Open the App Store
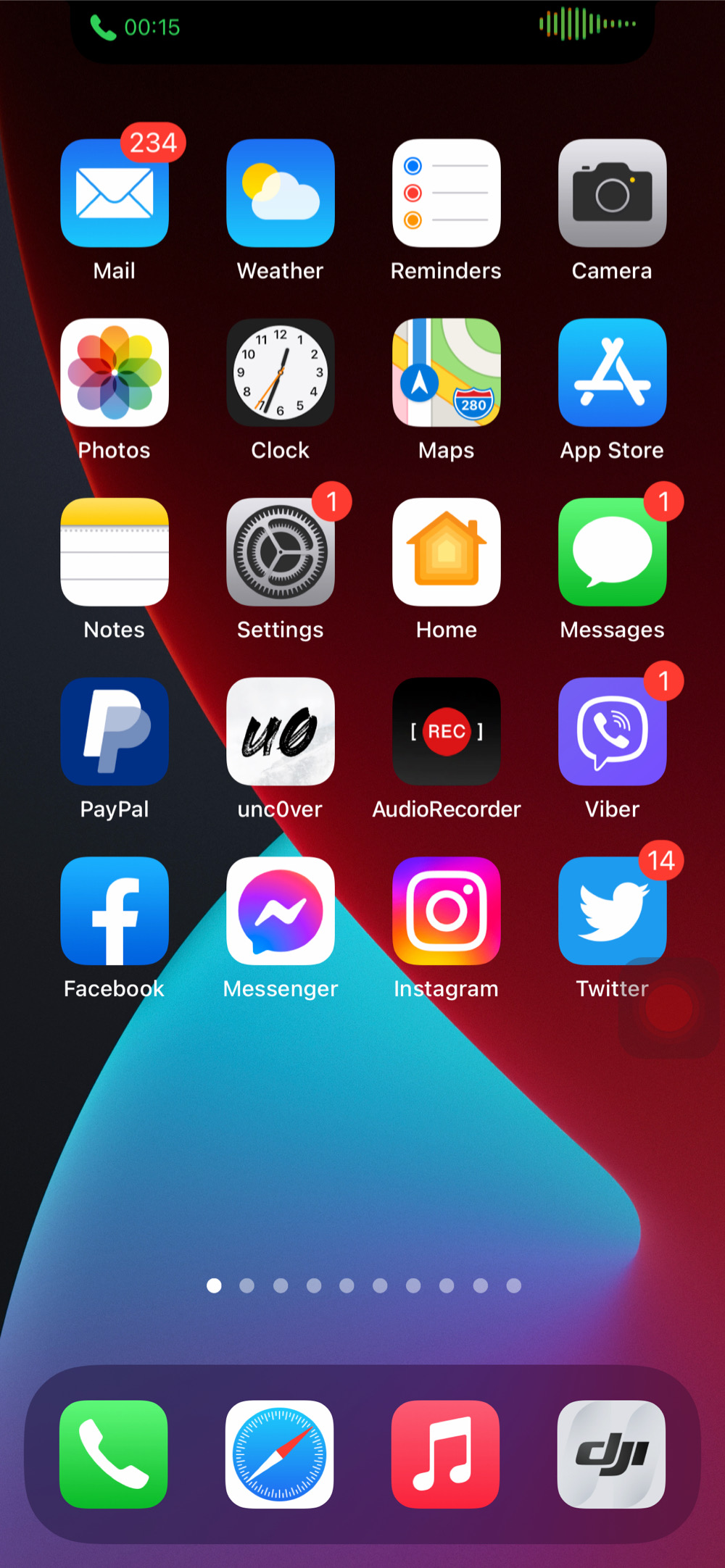This screenshot has width=725, height=1568. click(612, 372)
